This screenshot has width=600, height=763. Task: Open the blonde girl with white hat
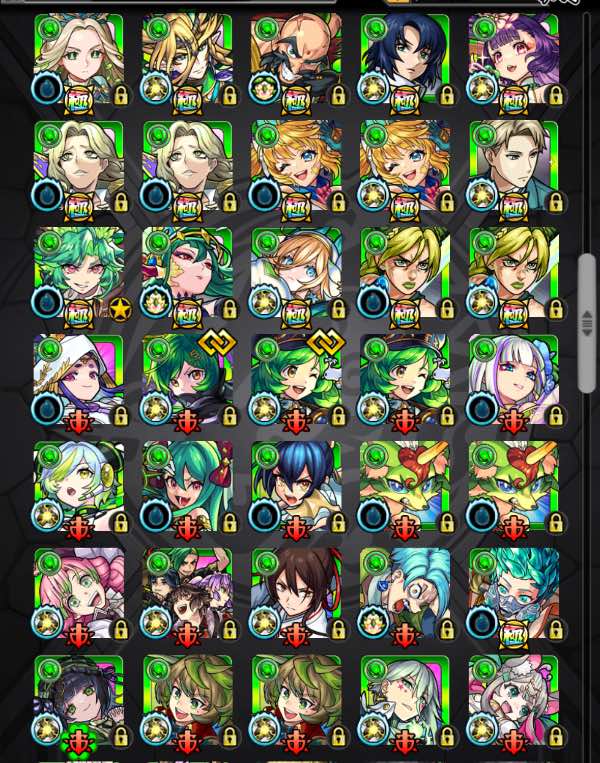296,272
